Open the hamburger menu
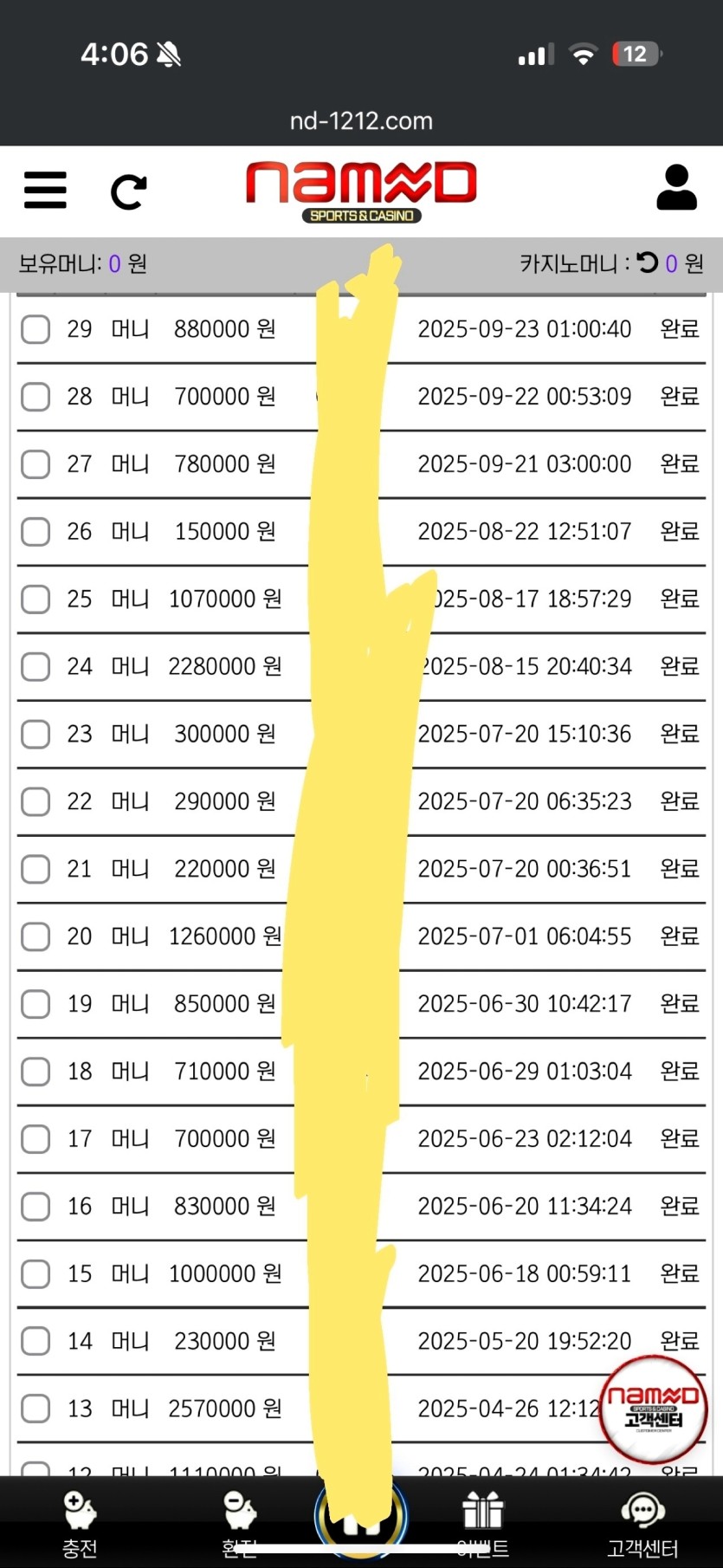This screenshot has width=723, height=1568. 45,190
